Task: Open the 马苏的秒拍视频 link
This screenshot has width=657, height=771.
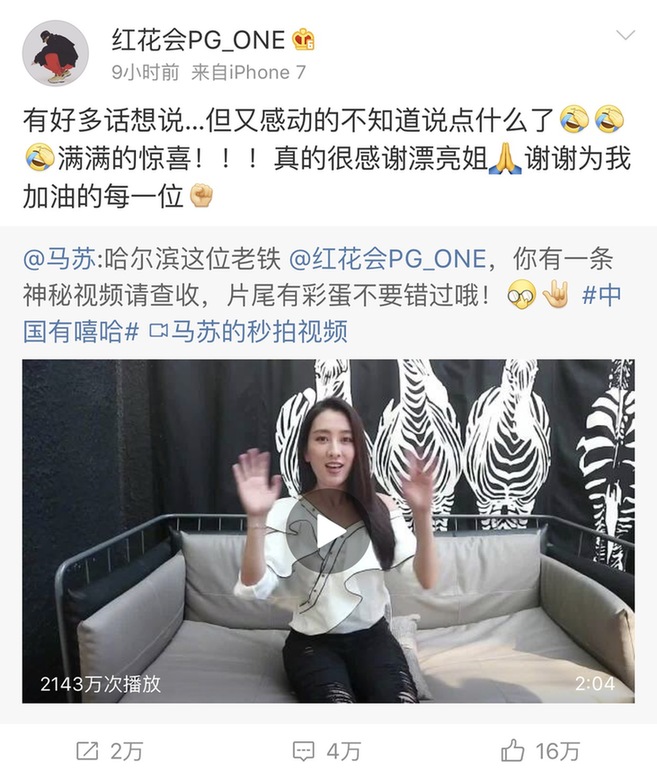Action: point(247,332)
